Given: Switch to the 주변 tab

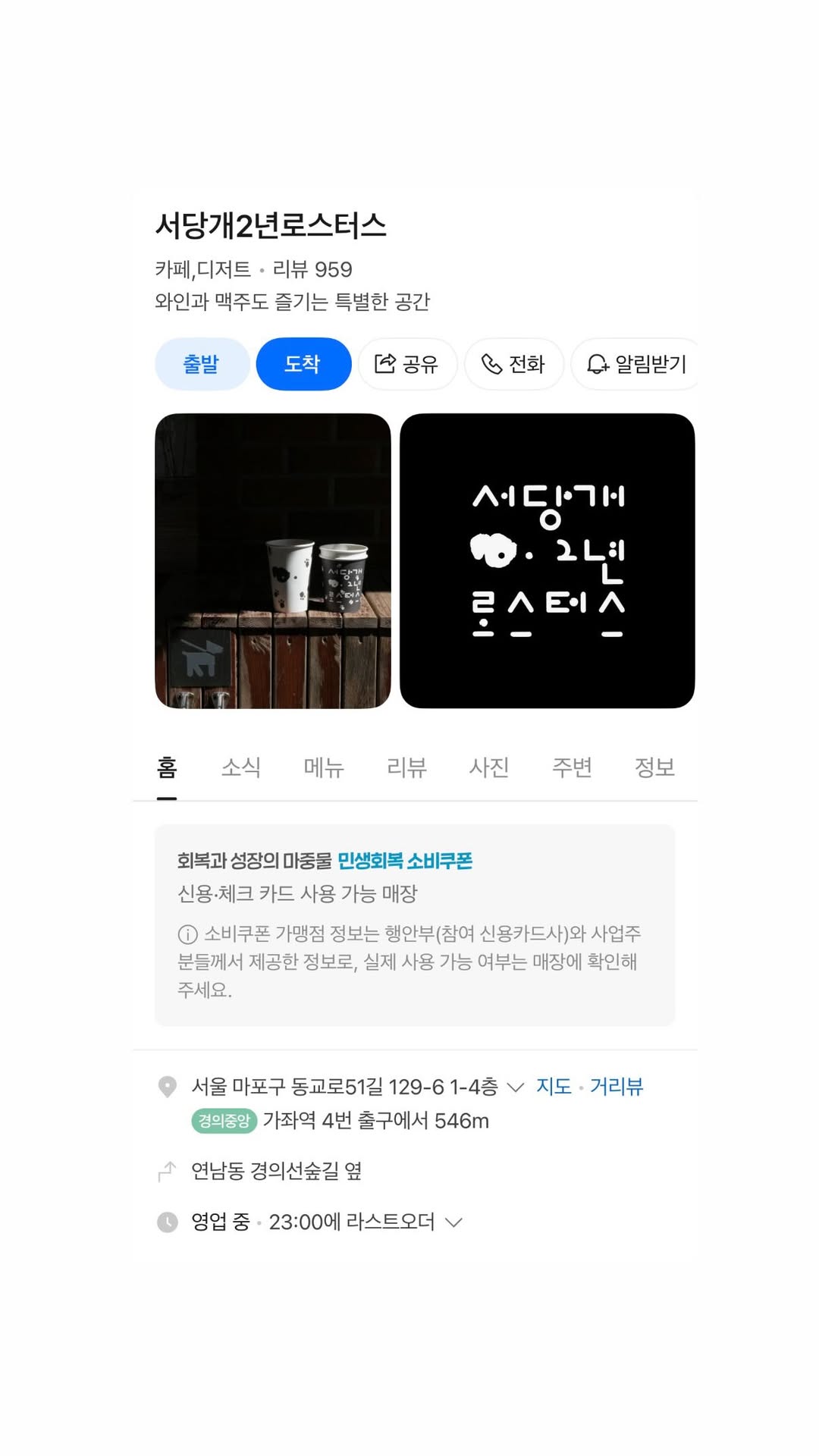Looking at the screenshot, I should click(x=572, y=767).
